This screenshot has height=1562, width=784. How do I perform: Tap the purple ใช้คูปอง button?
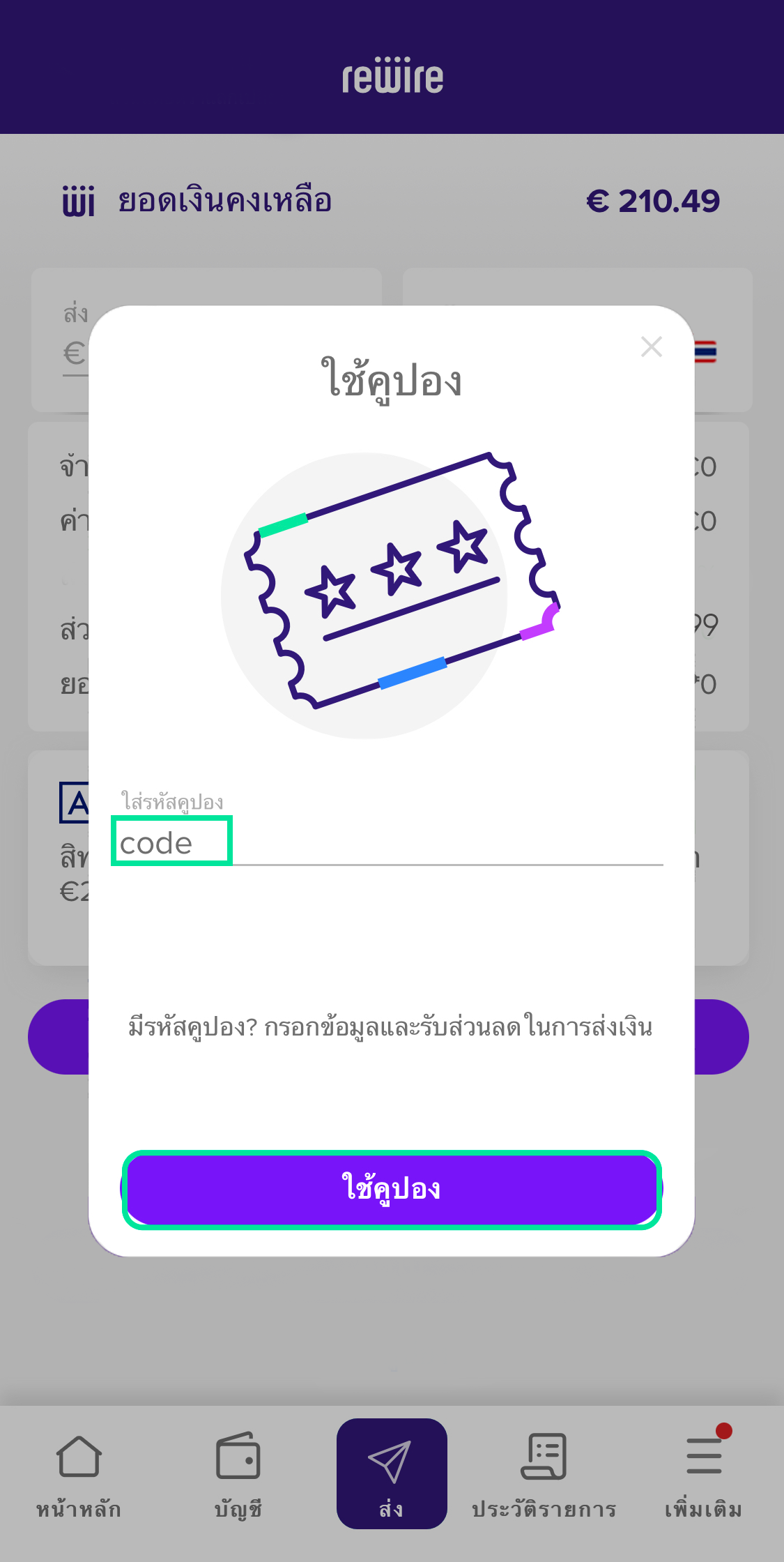coord(392,1189)
